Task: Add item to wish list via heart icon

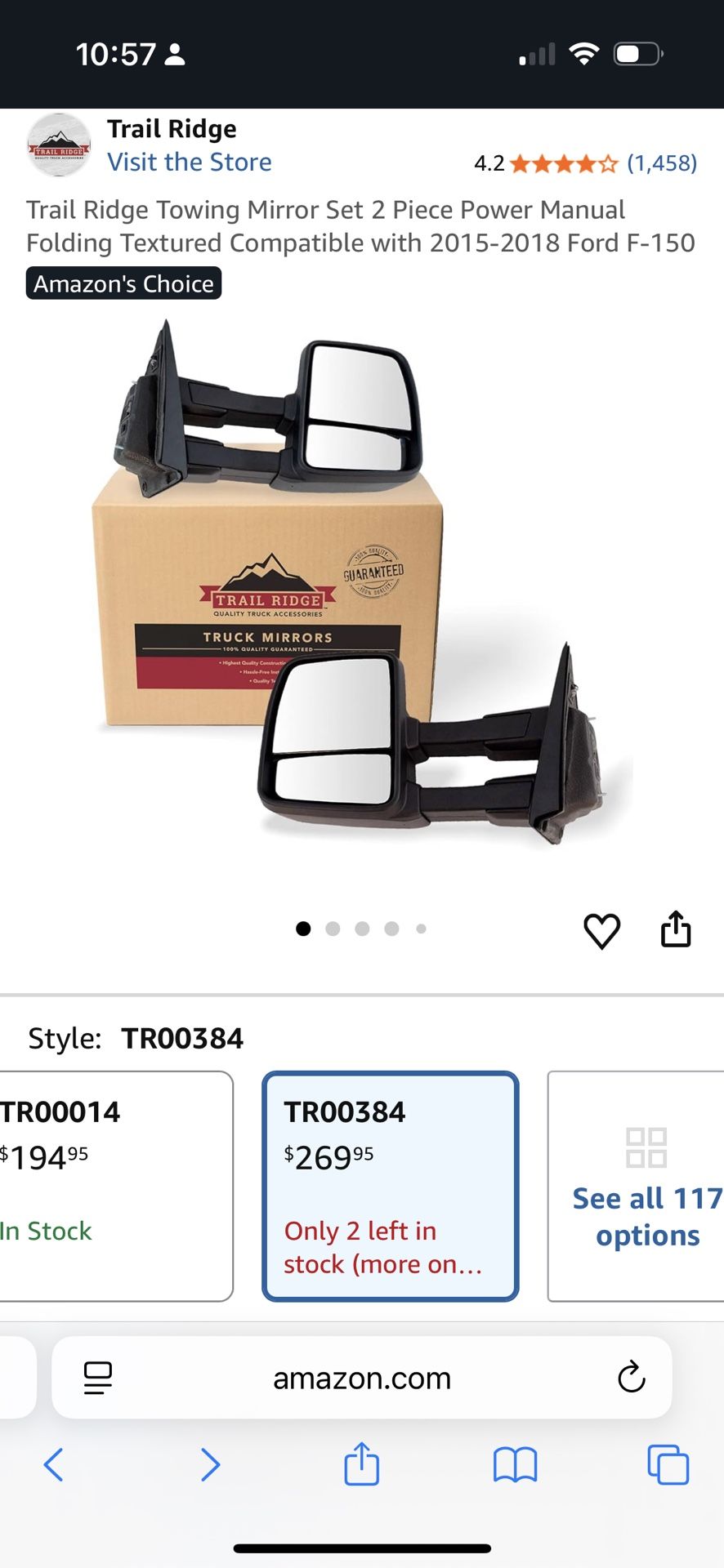Action: (x=602, y=929)
